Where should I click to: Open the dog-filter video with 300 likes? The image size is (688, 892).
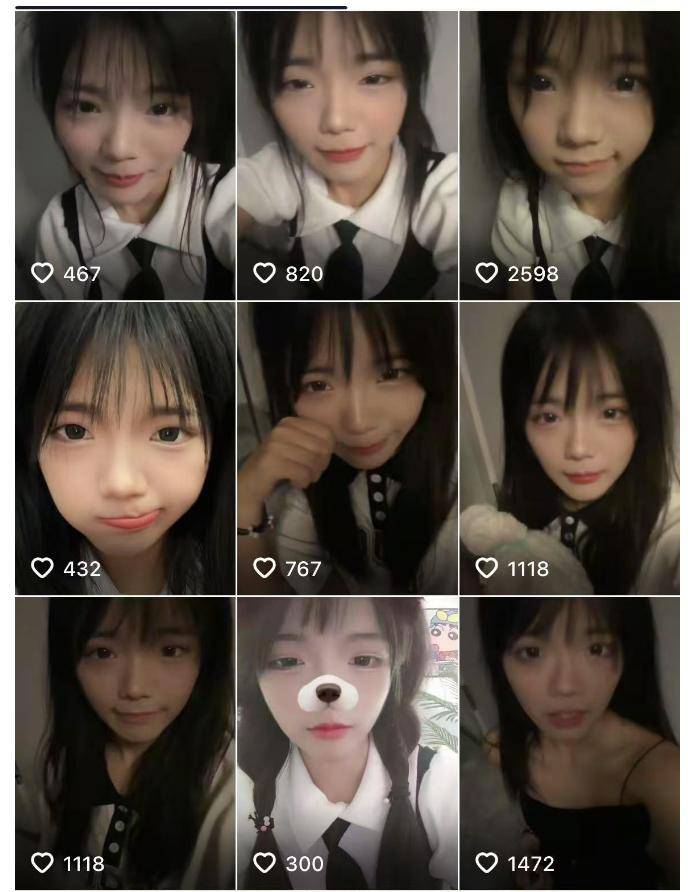[x=347, y=742]
